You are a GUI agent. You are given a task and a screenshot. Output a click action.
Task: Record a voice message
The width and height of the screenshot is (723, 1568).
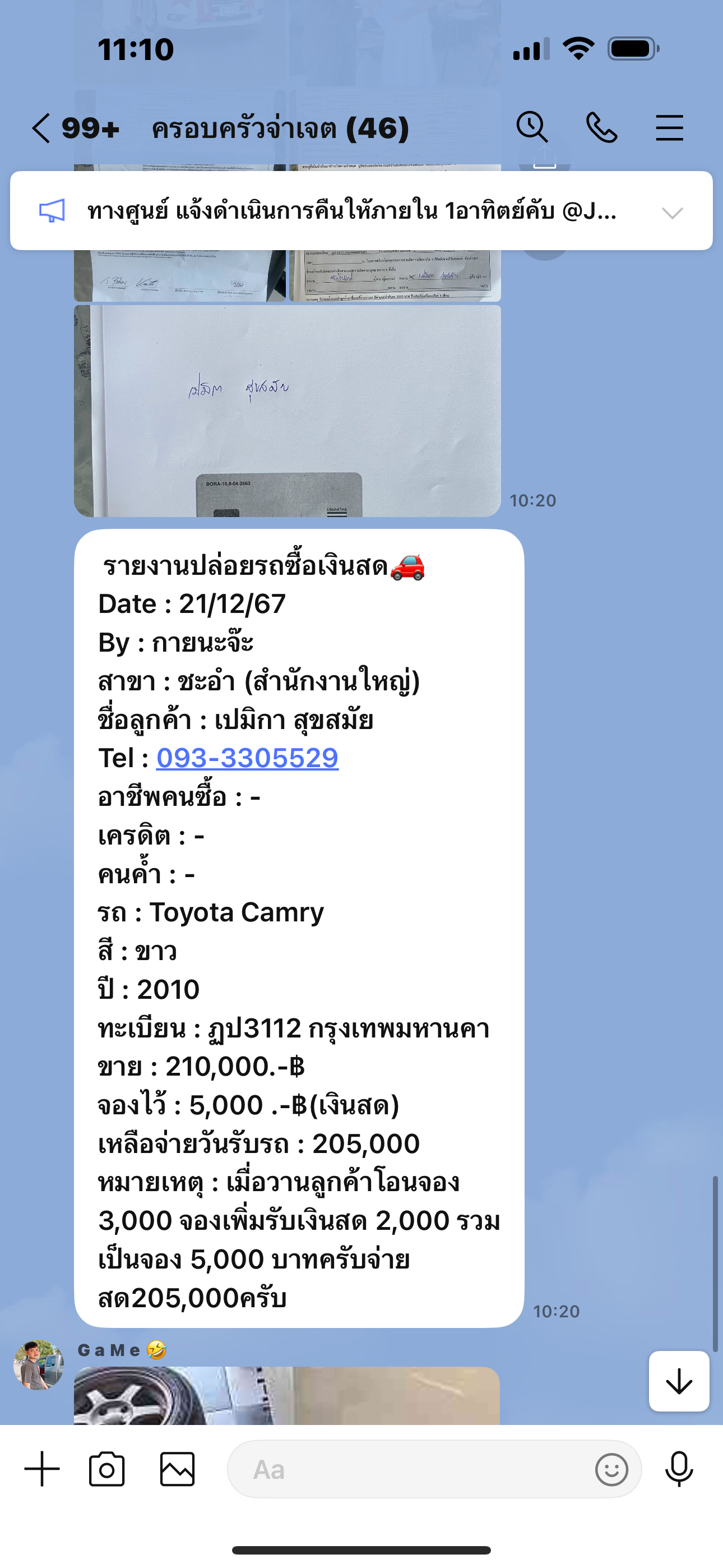click(679, 1469)
